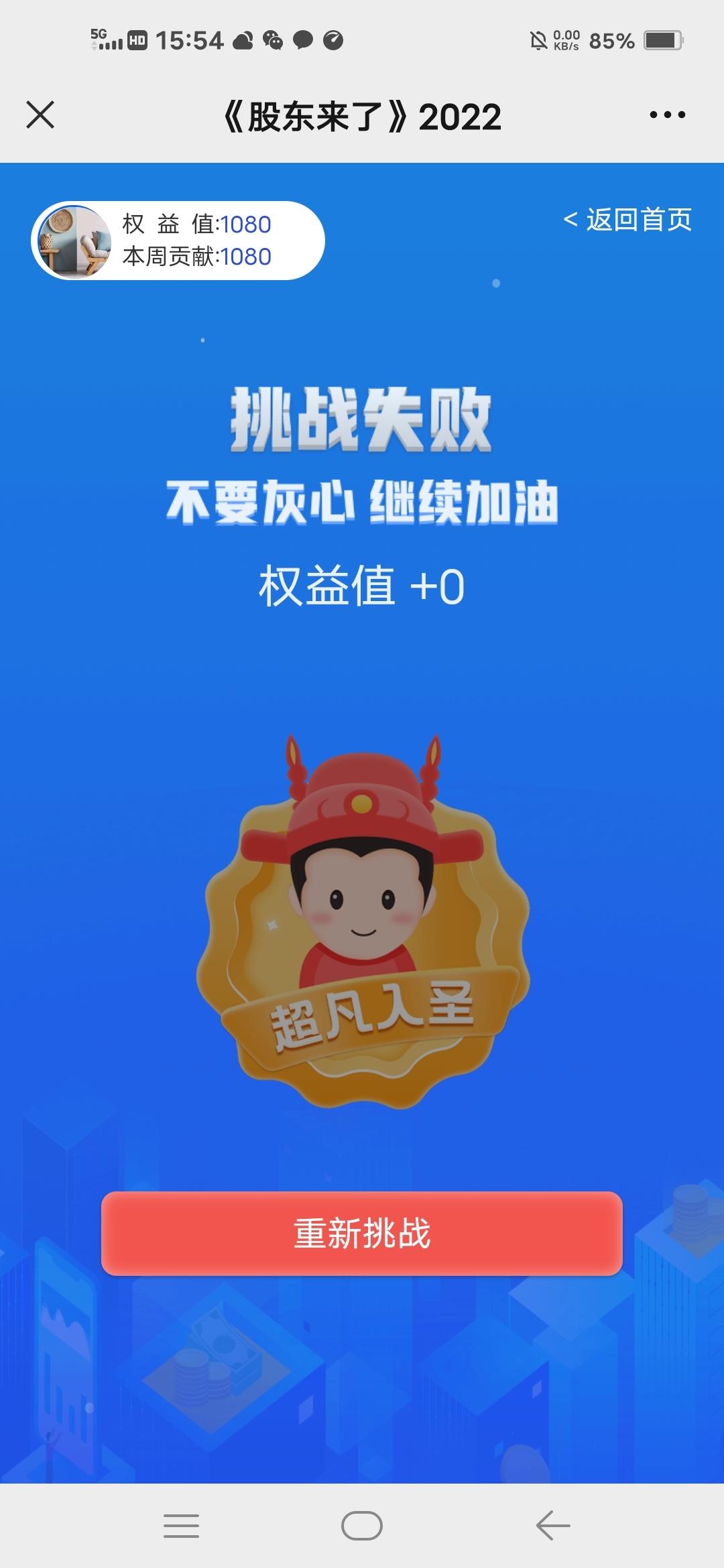This screenshot has width=724, height=1568.
Task: Close the 《股东来了》2022 page
Action: coord(40,115)
